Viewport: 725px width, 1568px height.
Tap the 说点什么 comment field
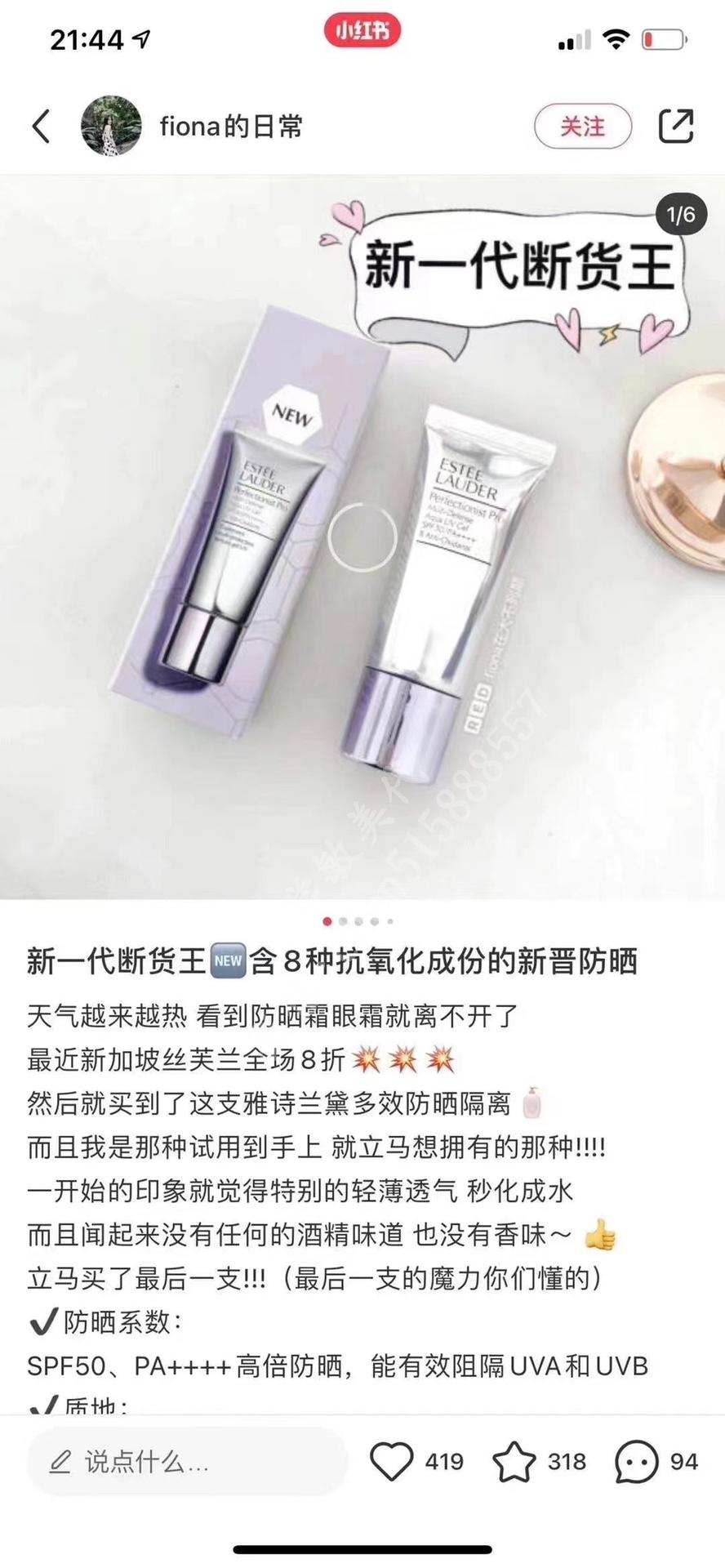188,1461
